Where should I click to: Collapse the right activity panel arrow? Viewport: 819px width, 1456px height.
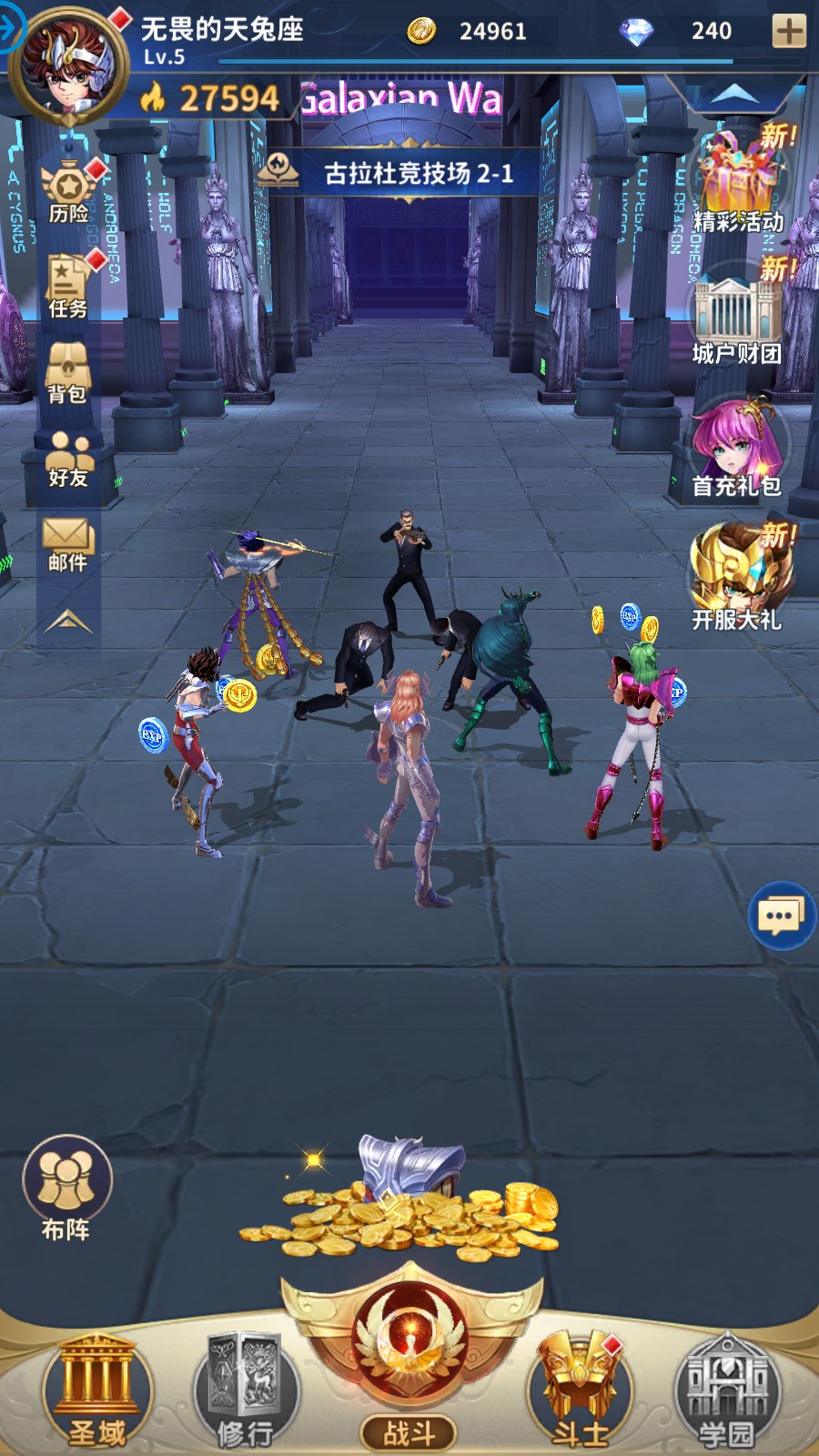point(734,93)
